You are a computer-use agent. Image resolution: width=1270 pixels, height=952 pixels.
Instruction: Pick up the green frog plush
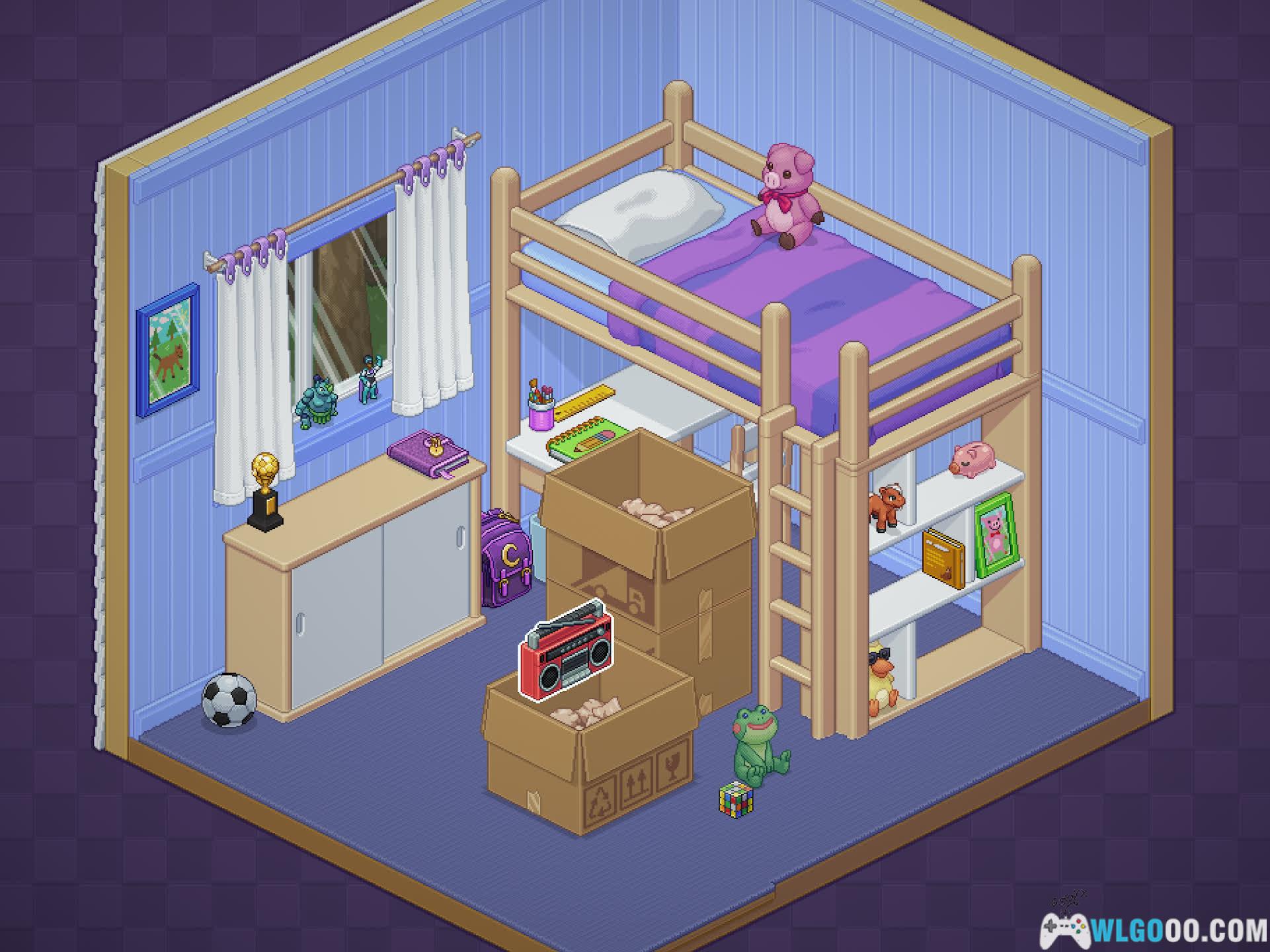click(x=760, y=744)
